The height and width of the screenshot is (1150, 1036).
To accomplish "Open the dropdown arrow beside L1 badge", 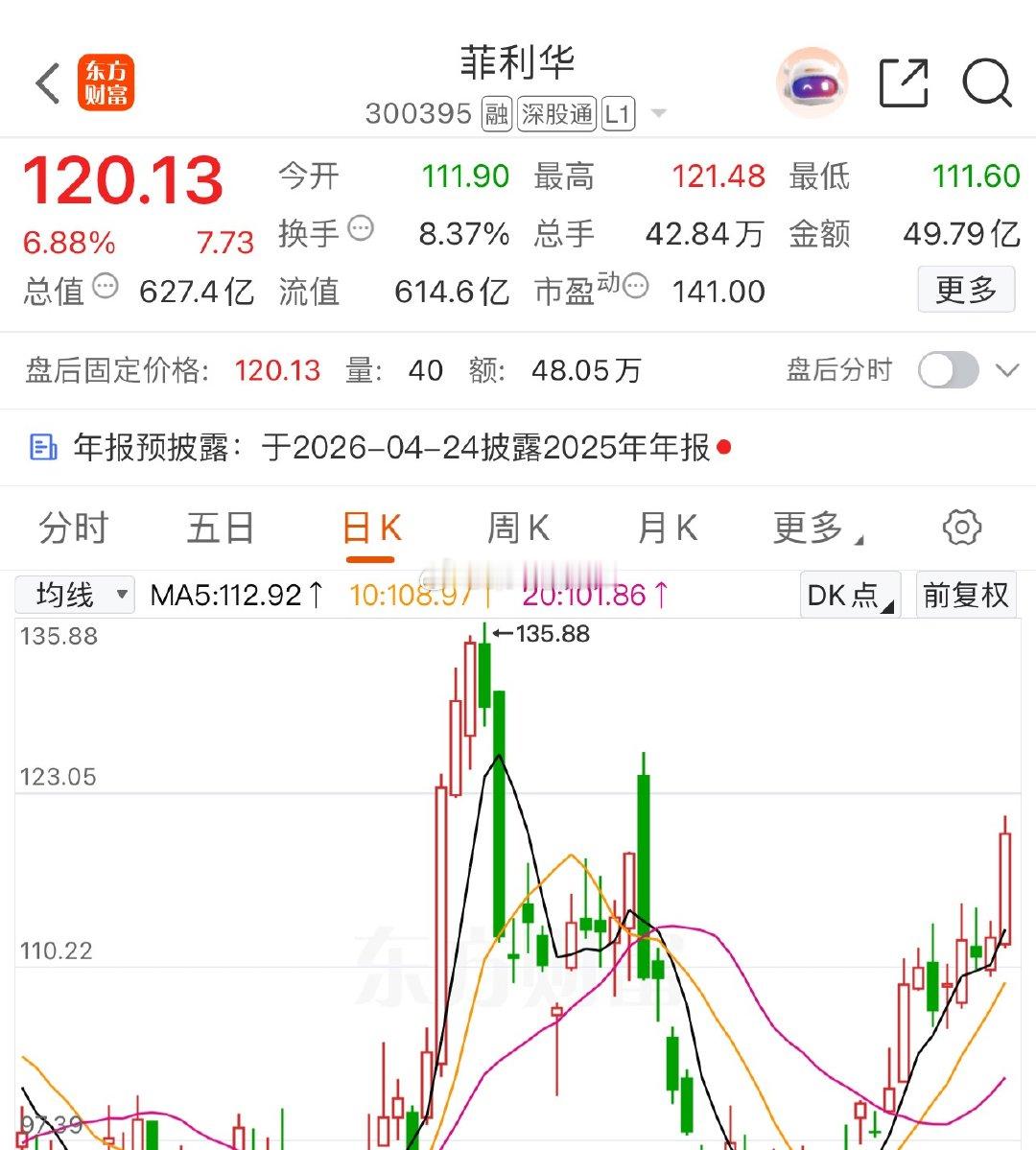I will 659,113.
